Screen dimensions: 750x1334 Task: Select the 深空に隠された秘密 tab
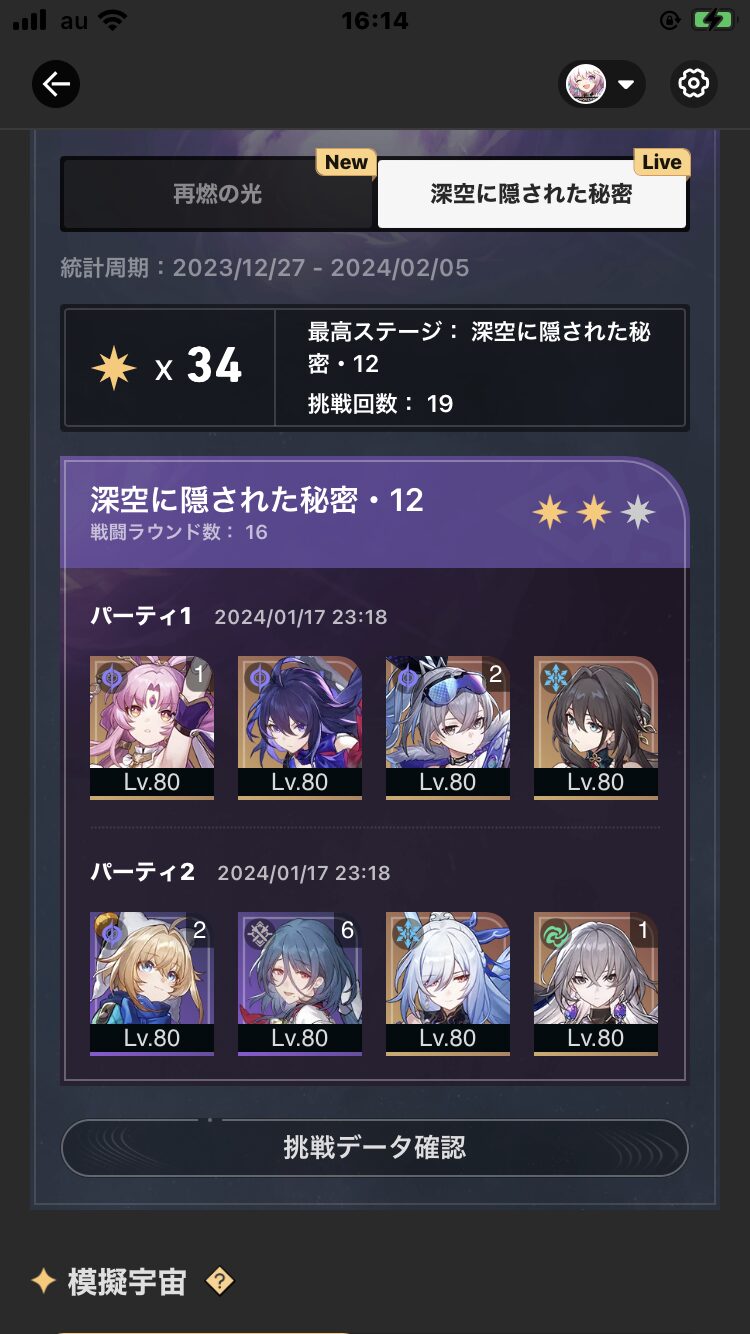coord(531,194)
